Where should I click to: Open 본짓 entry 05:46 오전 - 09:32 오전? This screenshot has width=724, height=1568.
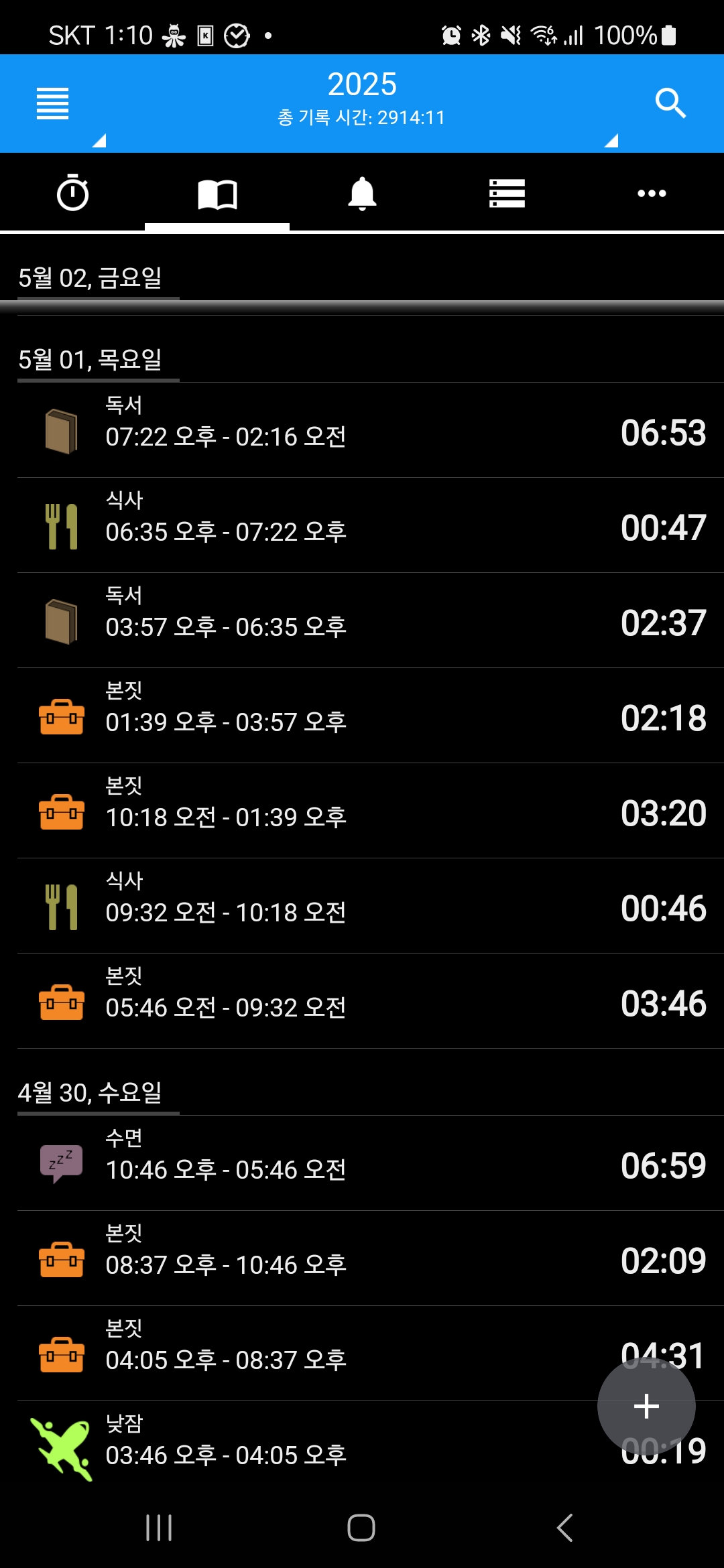coord(370,1001)
